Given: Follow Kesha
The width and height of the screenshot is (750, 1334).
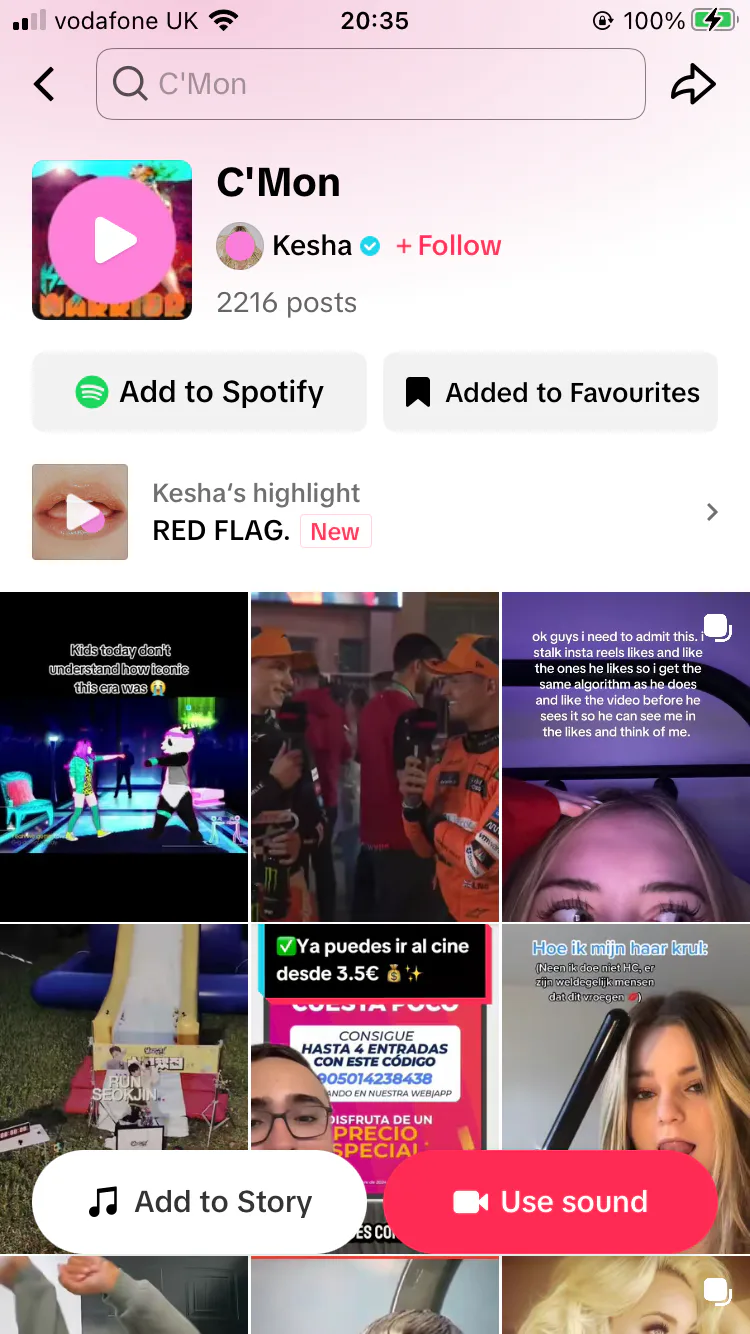Looking at the screenshot, I should 448,246.
